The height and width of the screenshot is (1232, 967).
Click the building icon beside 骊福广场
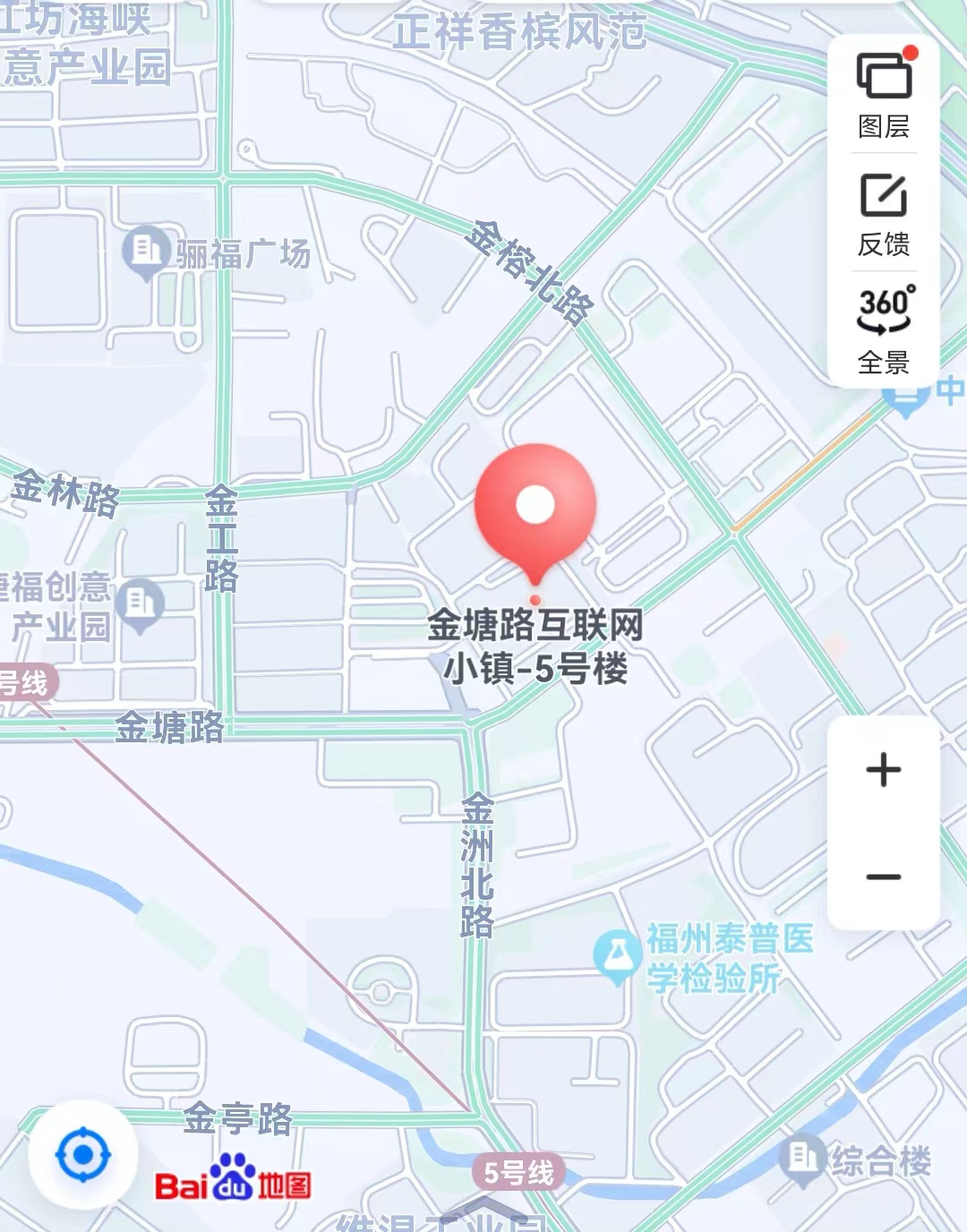(145, 250)
